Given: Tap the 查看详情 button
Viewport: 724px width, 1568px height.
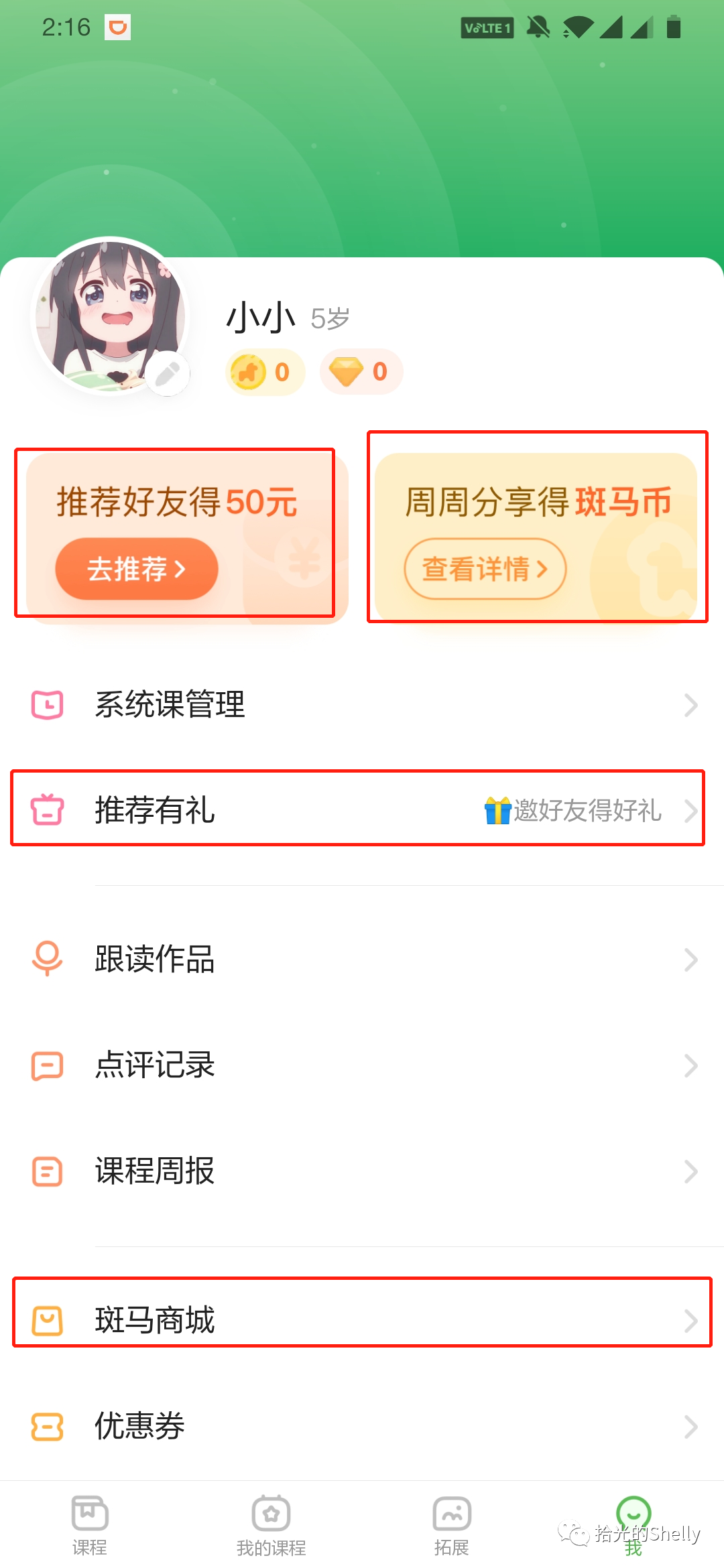Looking at the screenshot, I should coord(485,569).
